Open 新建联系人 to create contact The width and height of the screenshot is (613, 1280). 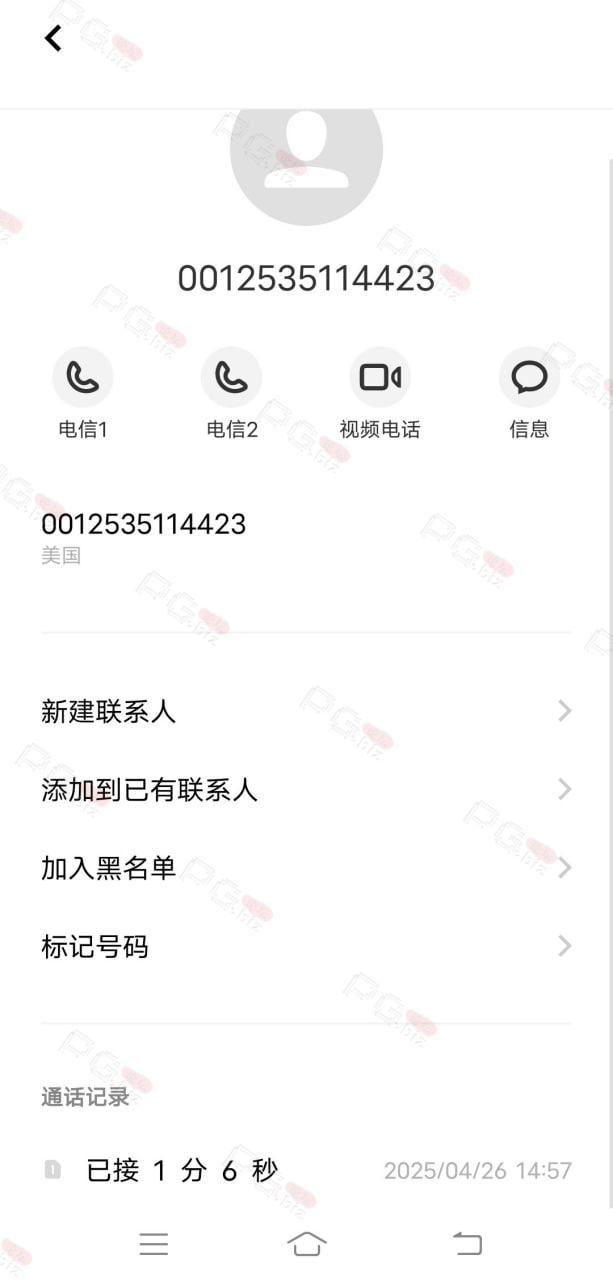pos(306,712)
